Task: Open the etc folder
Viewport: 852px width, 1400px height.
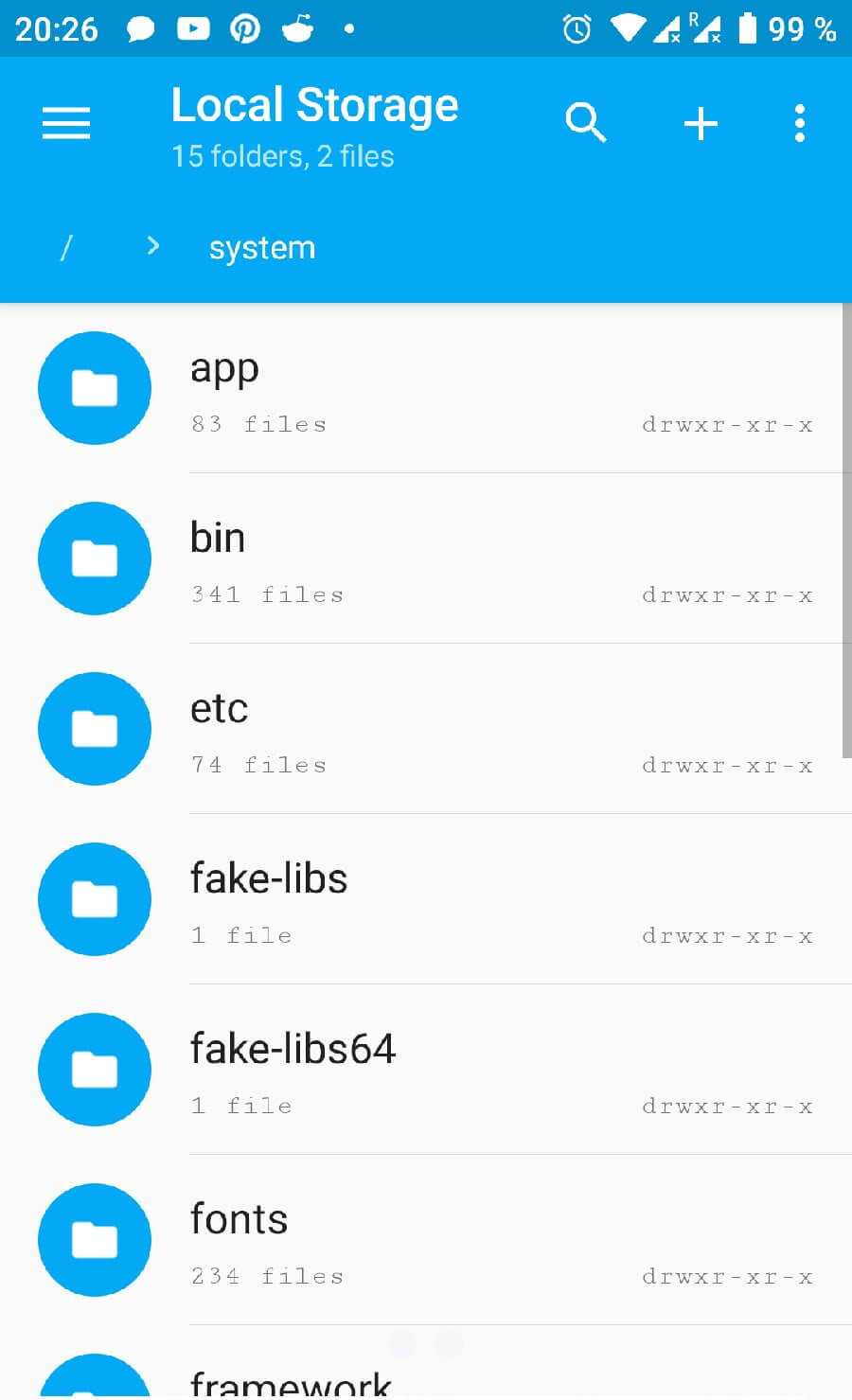Action: [426, 729]
